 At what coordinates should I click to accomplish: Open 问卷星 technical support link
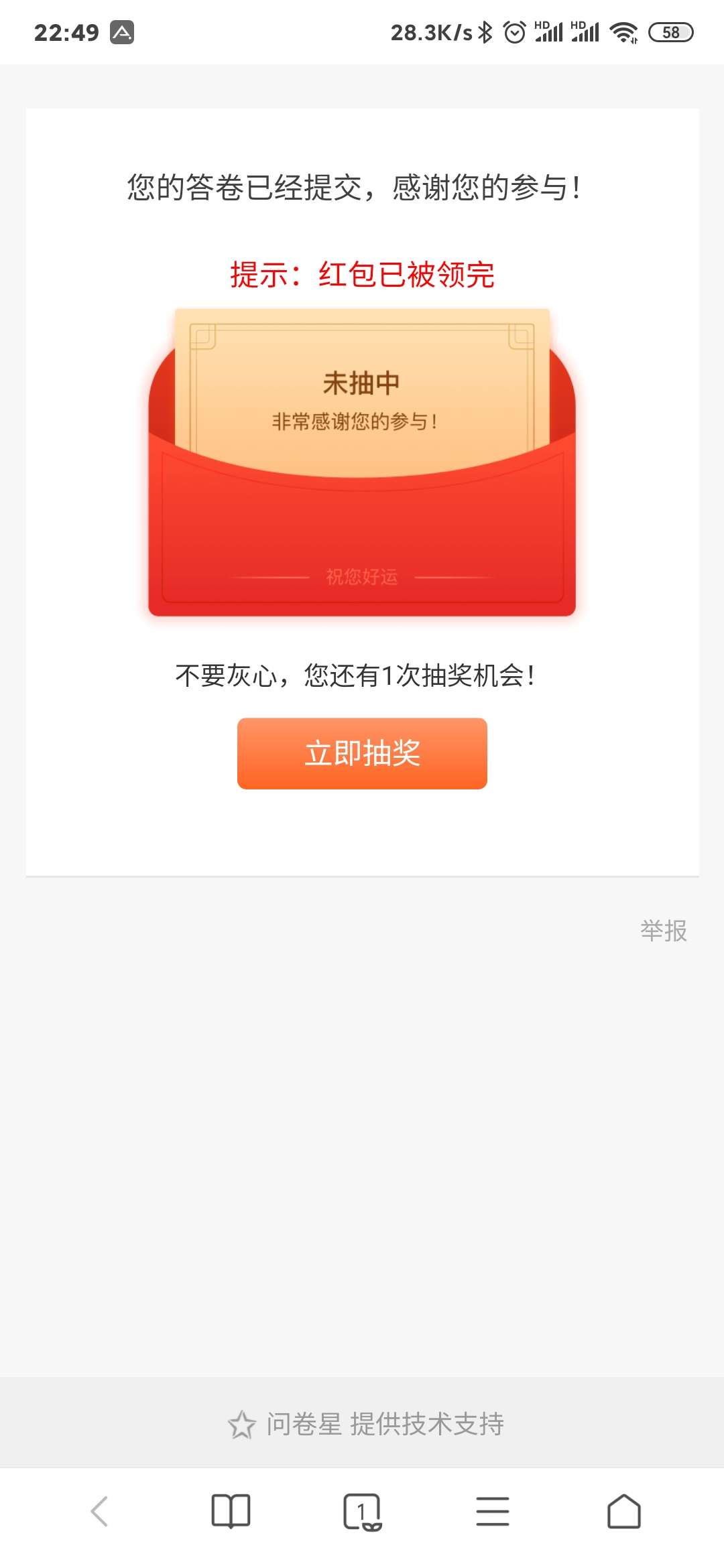point(366,1424)
